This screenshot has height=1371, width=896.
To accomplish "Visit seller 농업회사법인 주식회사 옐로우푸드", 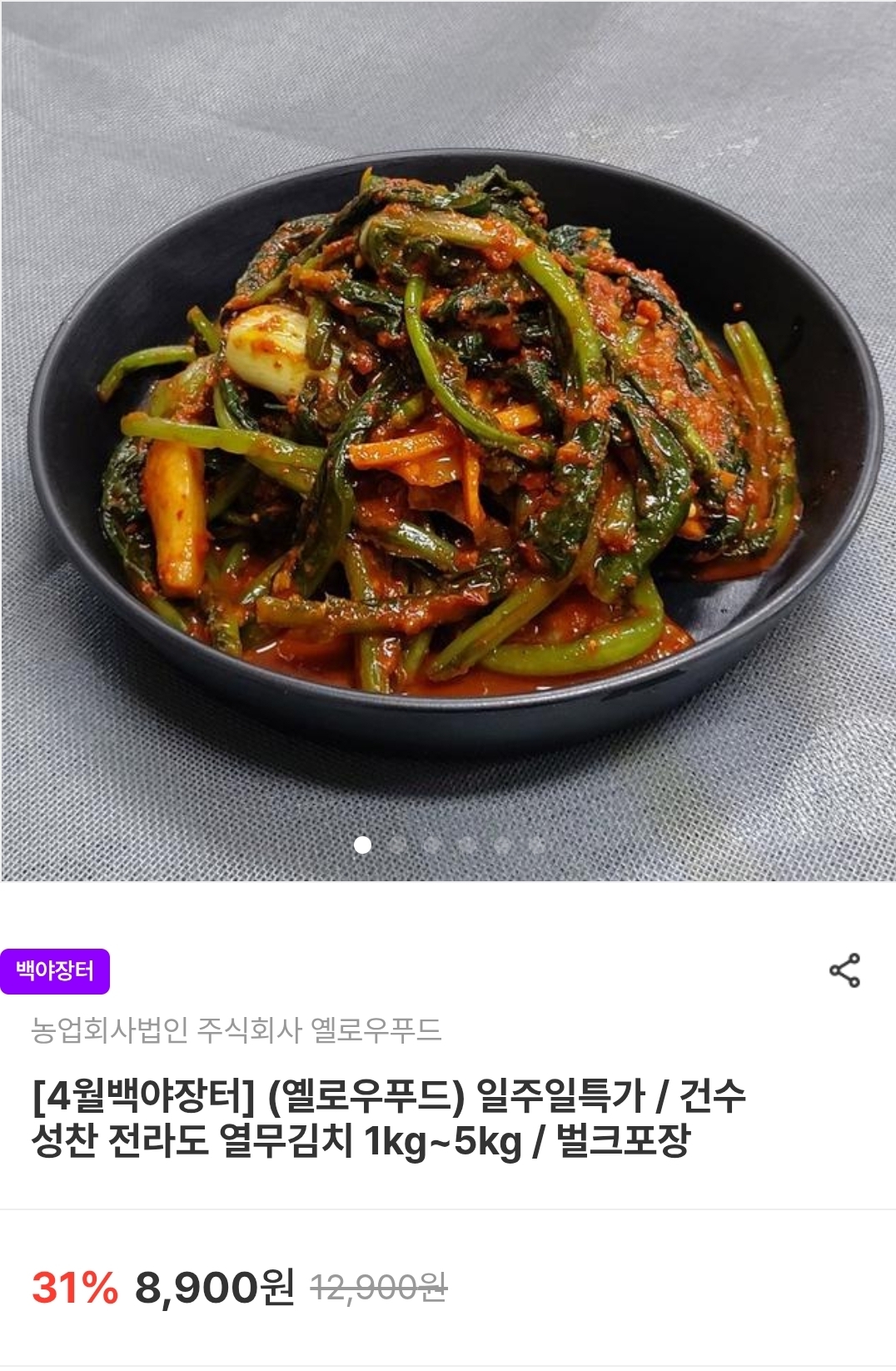I will (x=236, y=1031).
